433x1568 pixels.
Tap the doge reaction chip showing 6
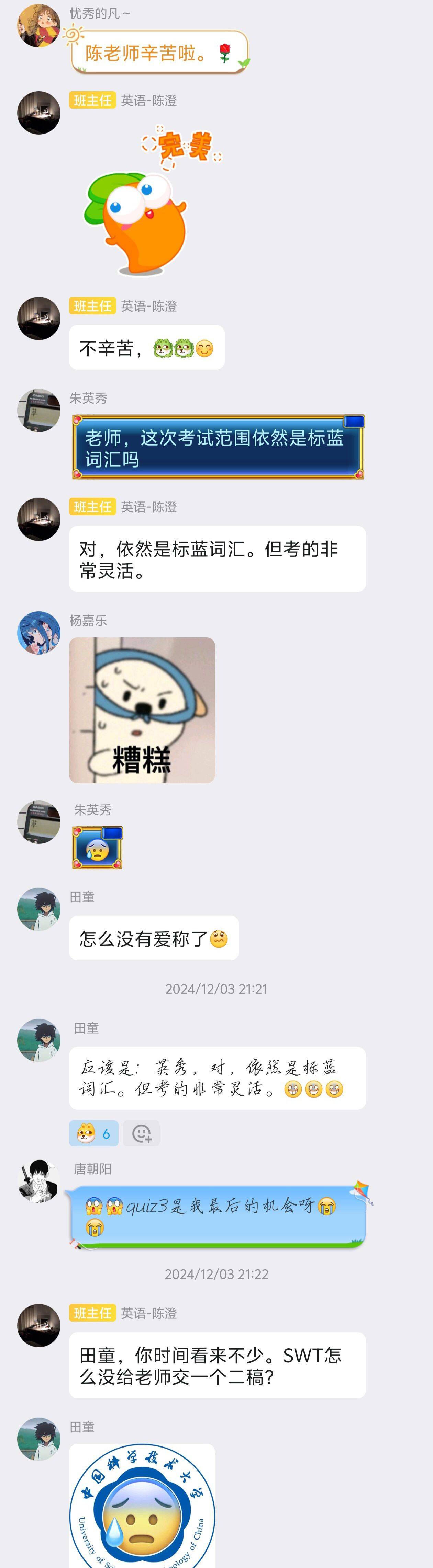[x=94, y=1133]
